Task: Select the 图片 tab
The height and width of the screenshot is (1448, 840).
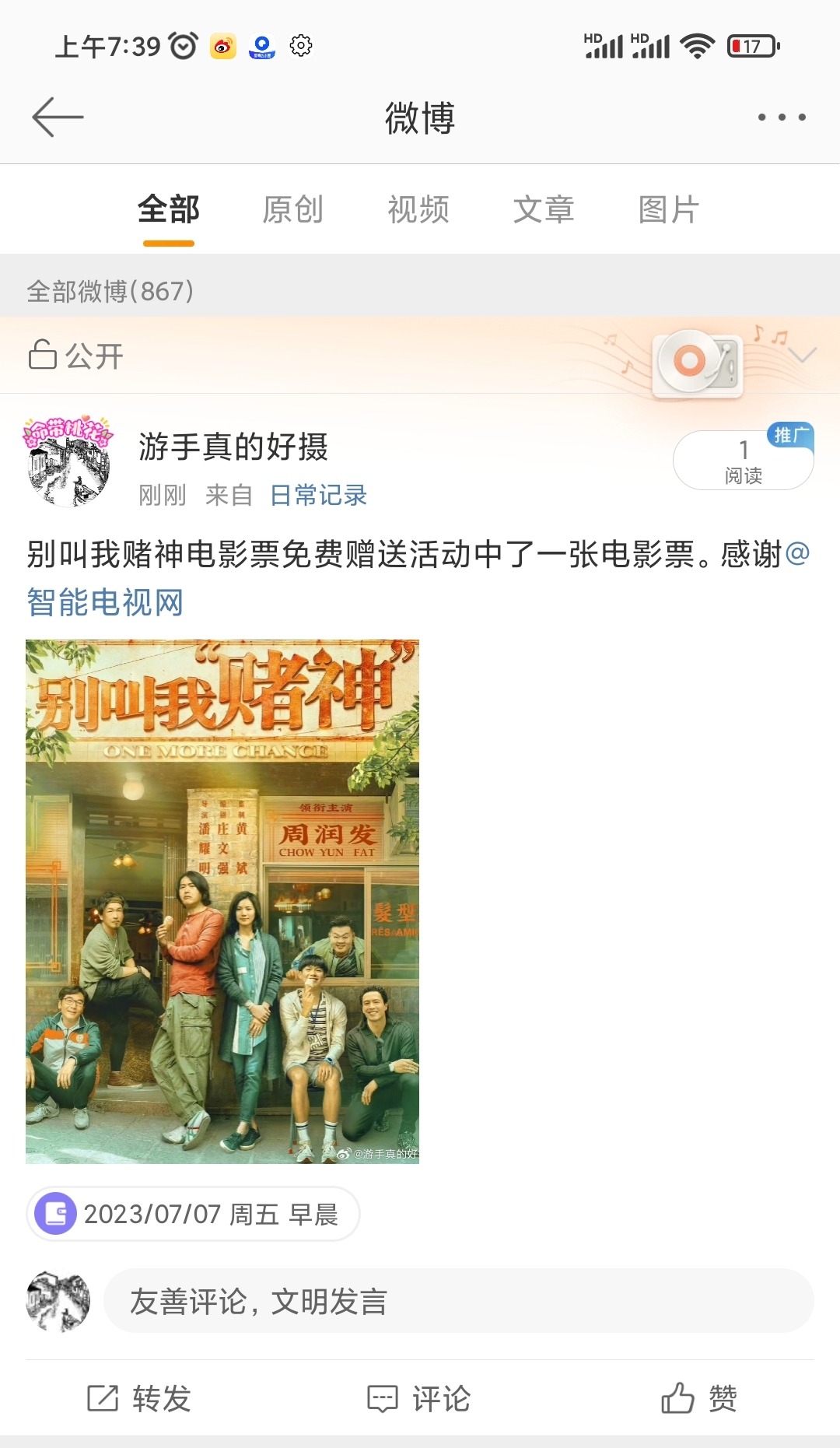Action: coord(669,209)
